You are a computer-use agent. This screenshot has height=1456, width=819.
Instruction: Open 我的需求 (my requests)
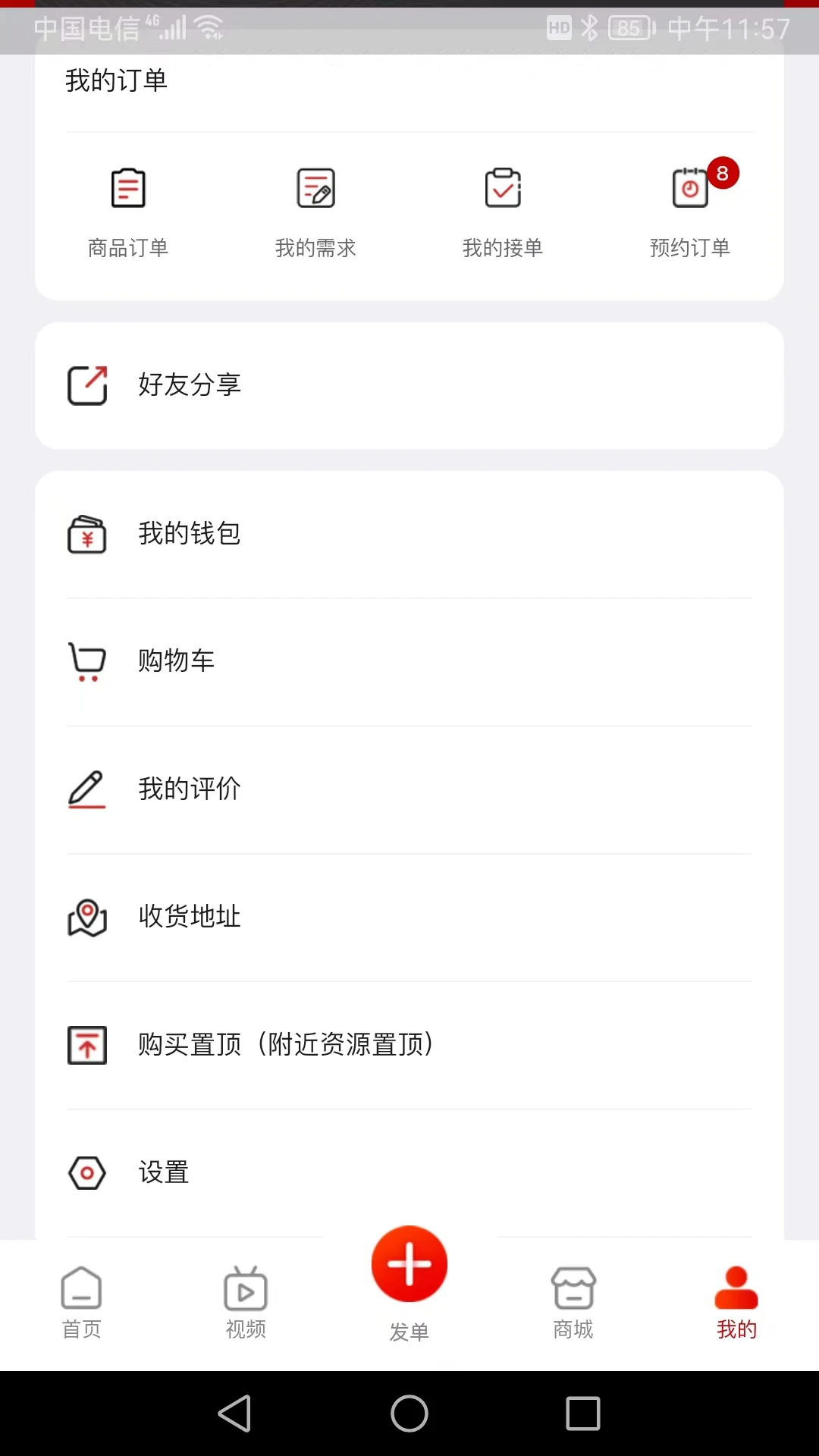(315, 209)
